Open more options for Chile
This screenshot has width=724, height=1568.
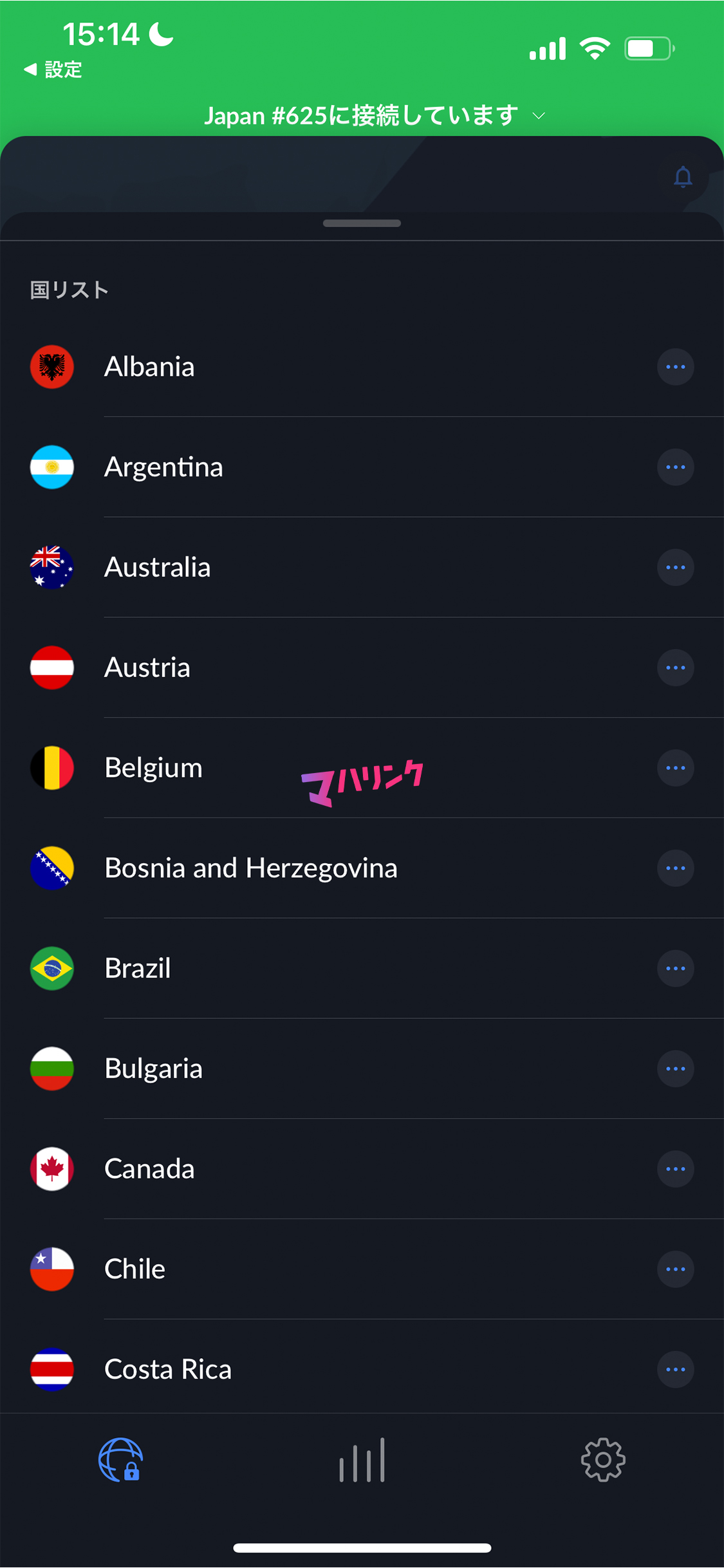[x=675, y=1269]
